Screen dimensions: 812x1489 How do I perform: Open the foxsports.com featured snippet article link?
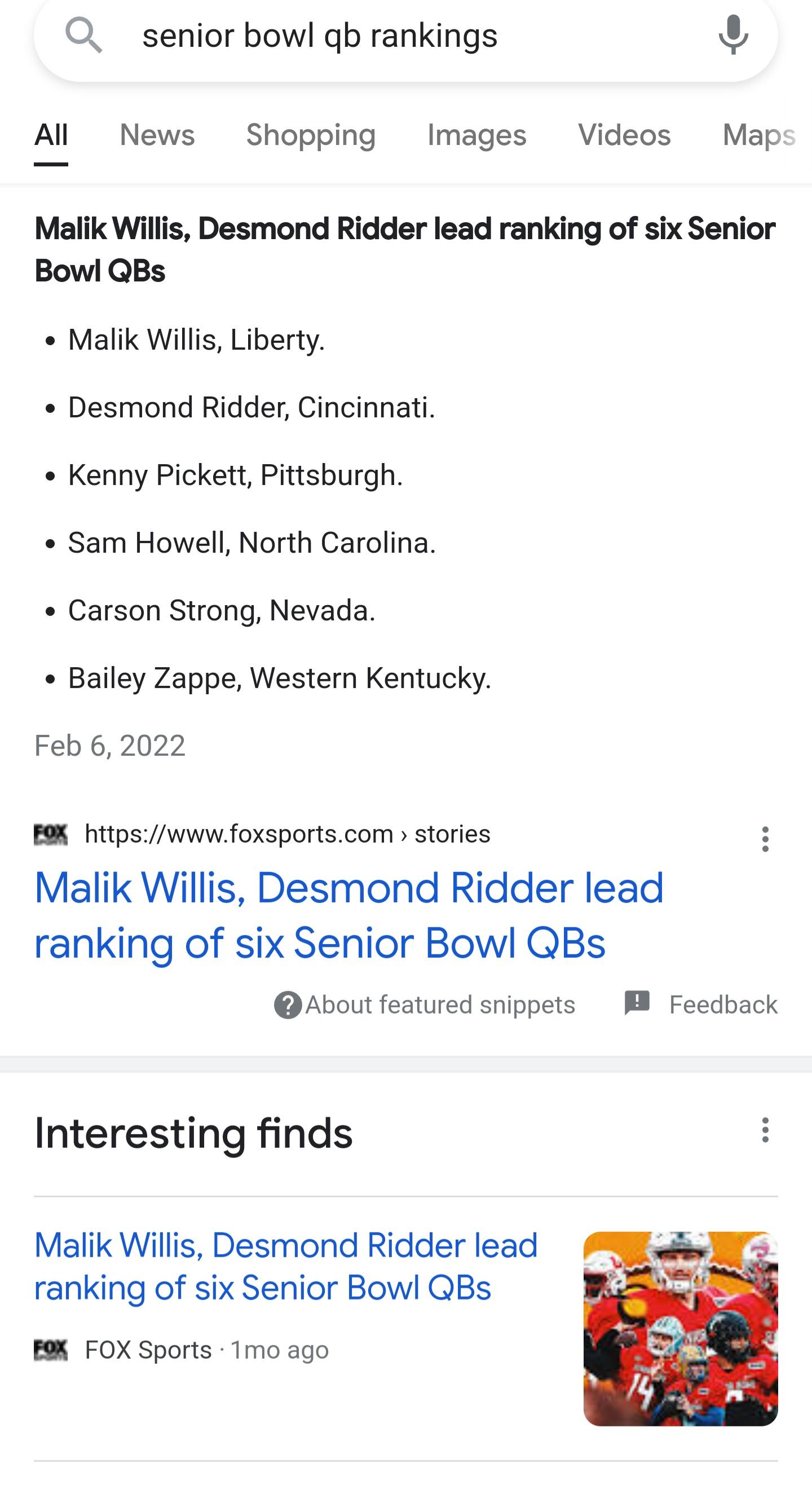[x=348, y=915]
